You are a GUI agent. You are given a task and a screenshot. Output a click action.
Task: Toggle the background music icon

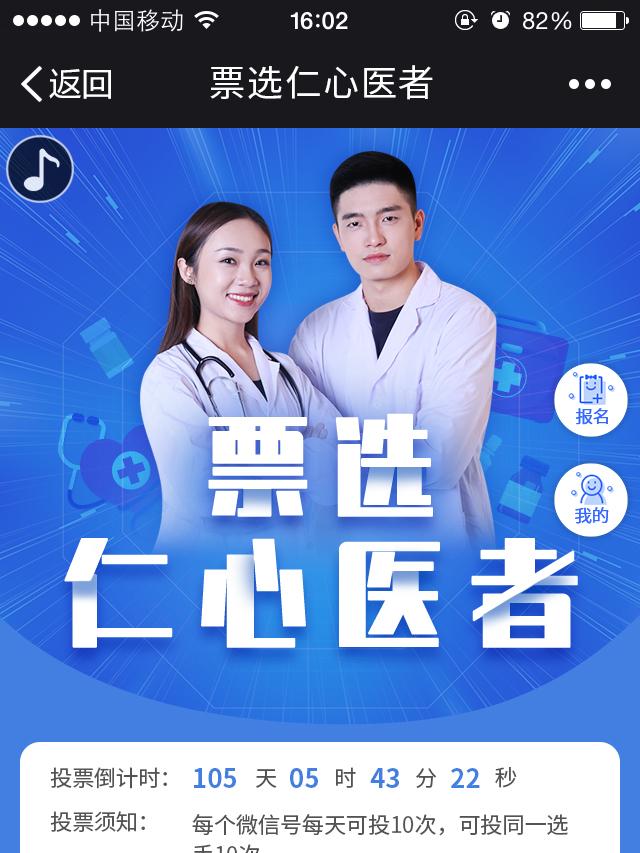click(40, 169)
